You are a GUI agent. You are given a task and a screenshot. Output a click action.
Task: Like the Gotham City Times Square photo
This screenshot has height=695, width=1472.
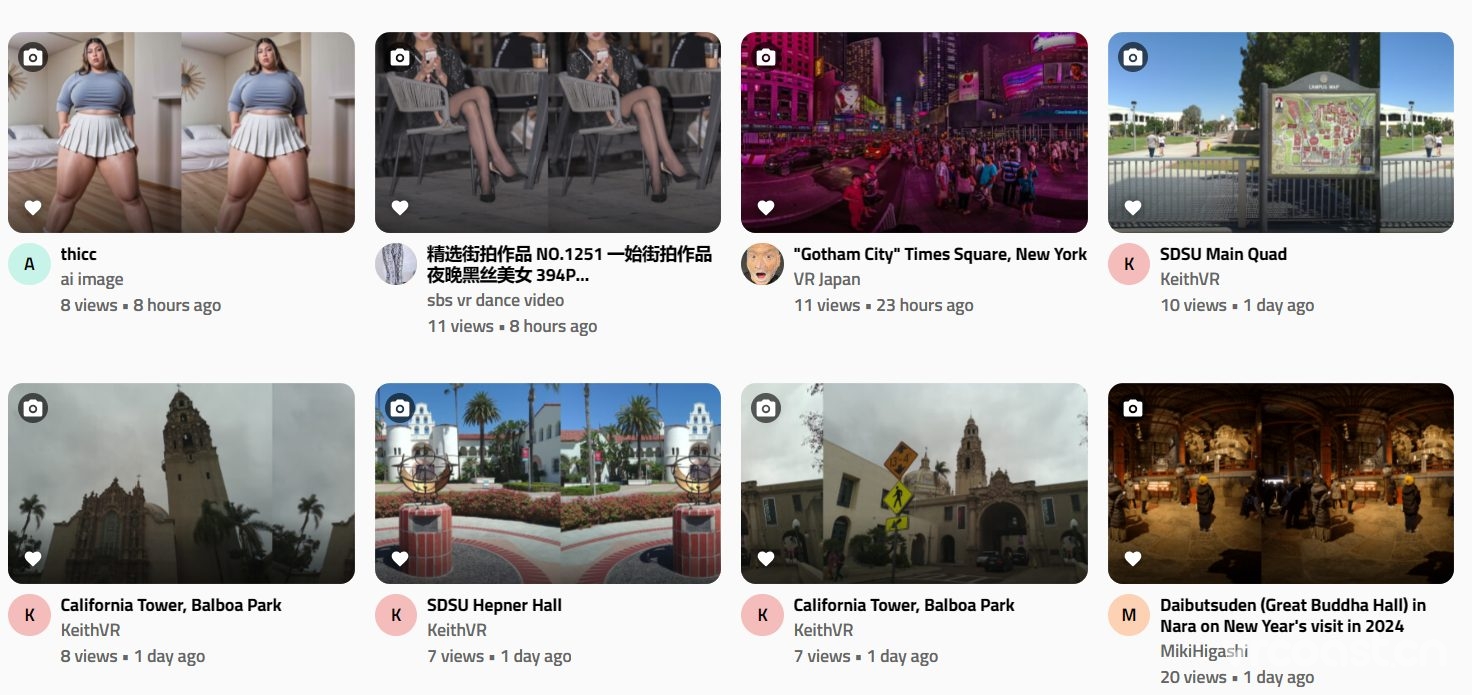[x=766, y=208]
